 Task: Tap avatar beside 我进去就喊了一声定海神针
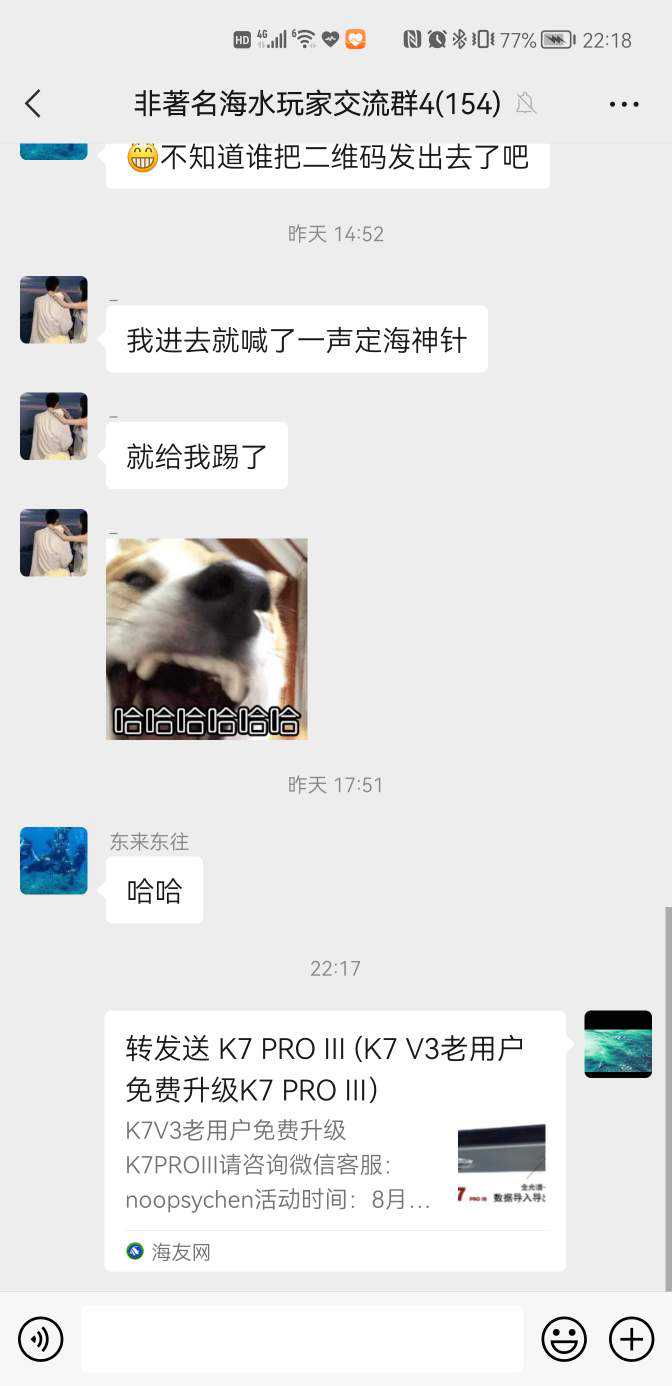pos(54,310)
